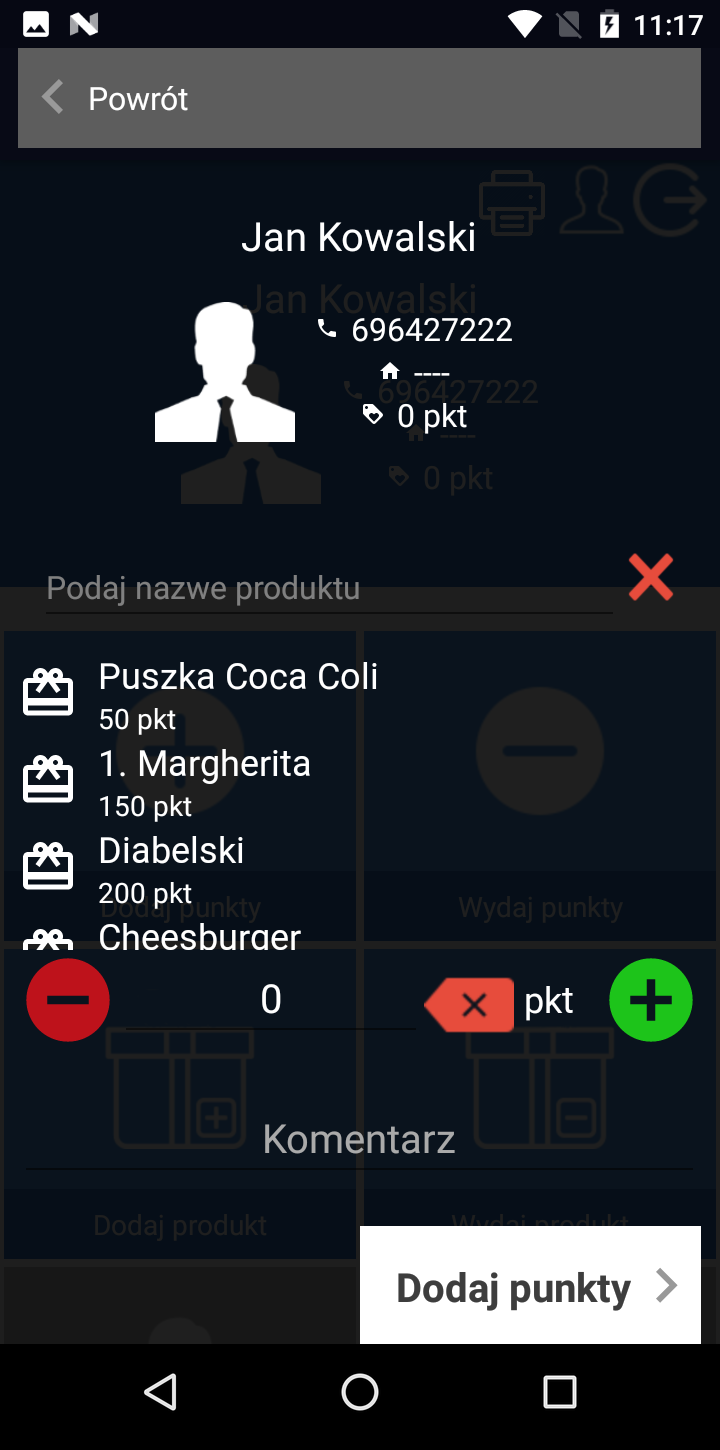
Task: Select the user profile icon at top
Action: coord(591,200)
